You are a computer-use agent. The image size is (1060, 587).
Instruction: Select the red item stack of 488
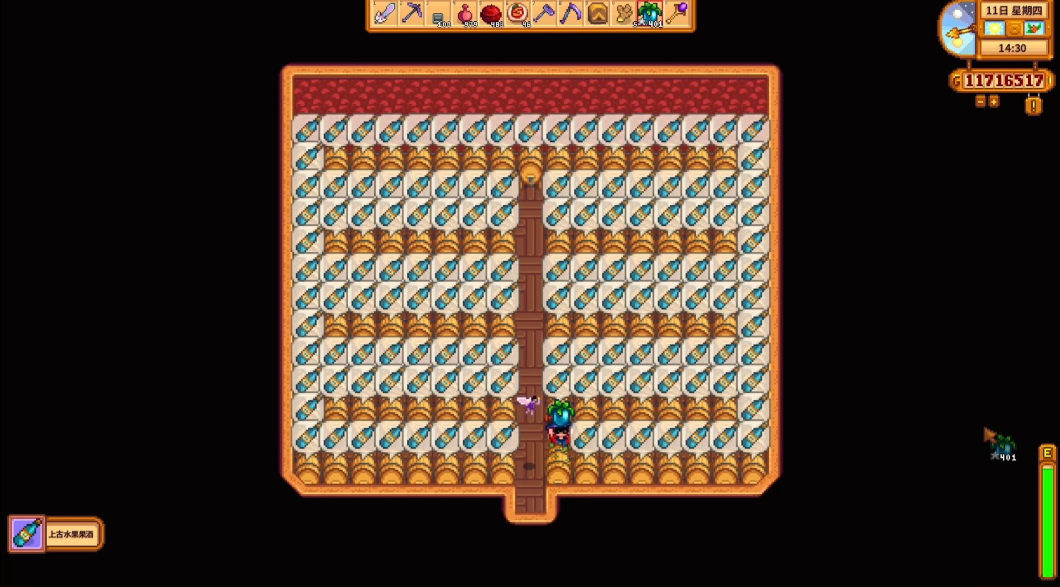point(492,13)
